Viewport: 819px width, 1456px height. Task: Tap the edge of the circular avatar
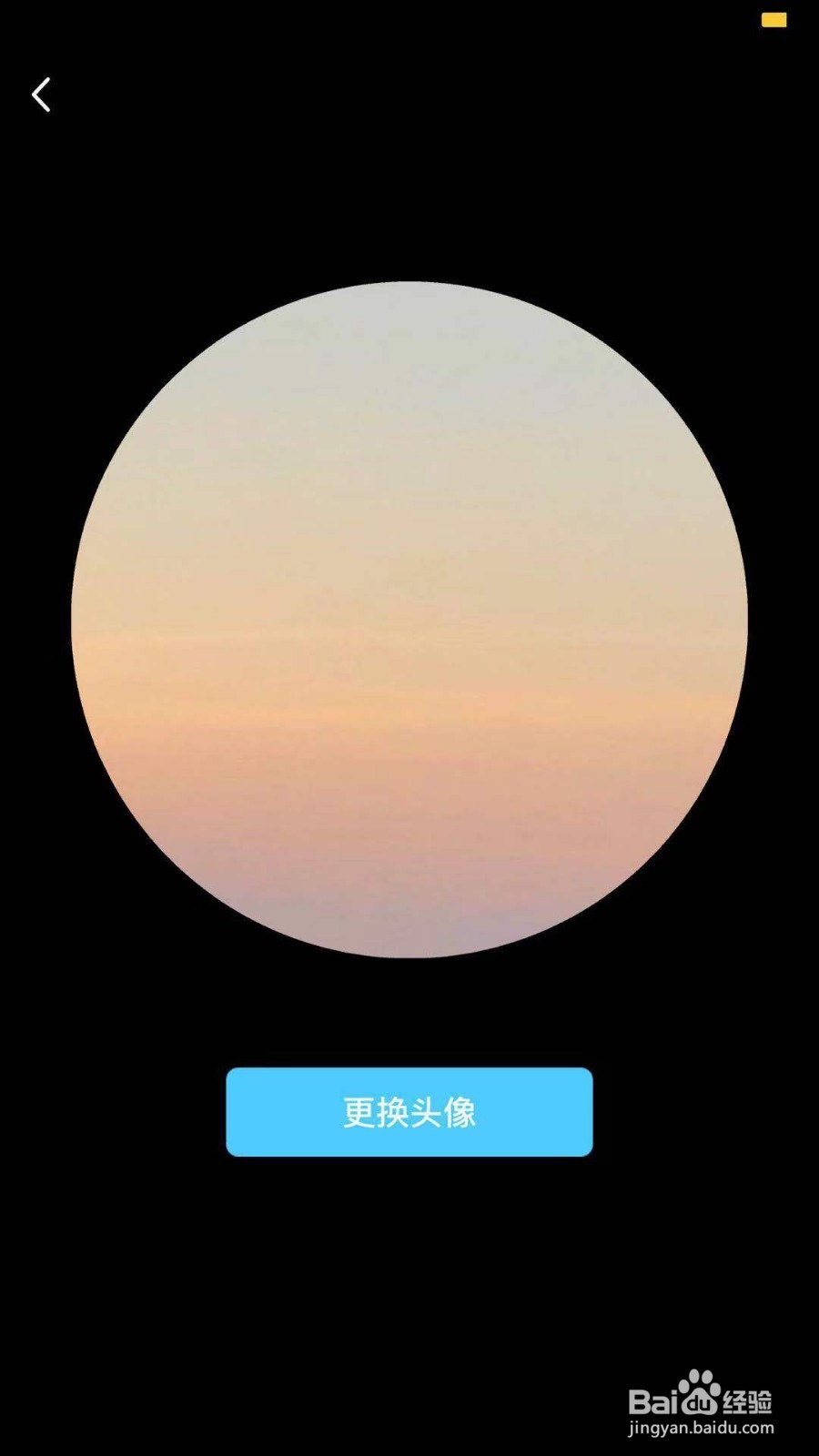(x=409, y=291)
